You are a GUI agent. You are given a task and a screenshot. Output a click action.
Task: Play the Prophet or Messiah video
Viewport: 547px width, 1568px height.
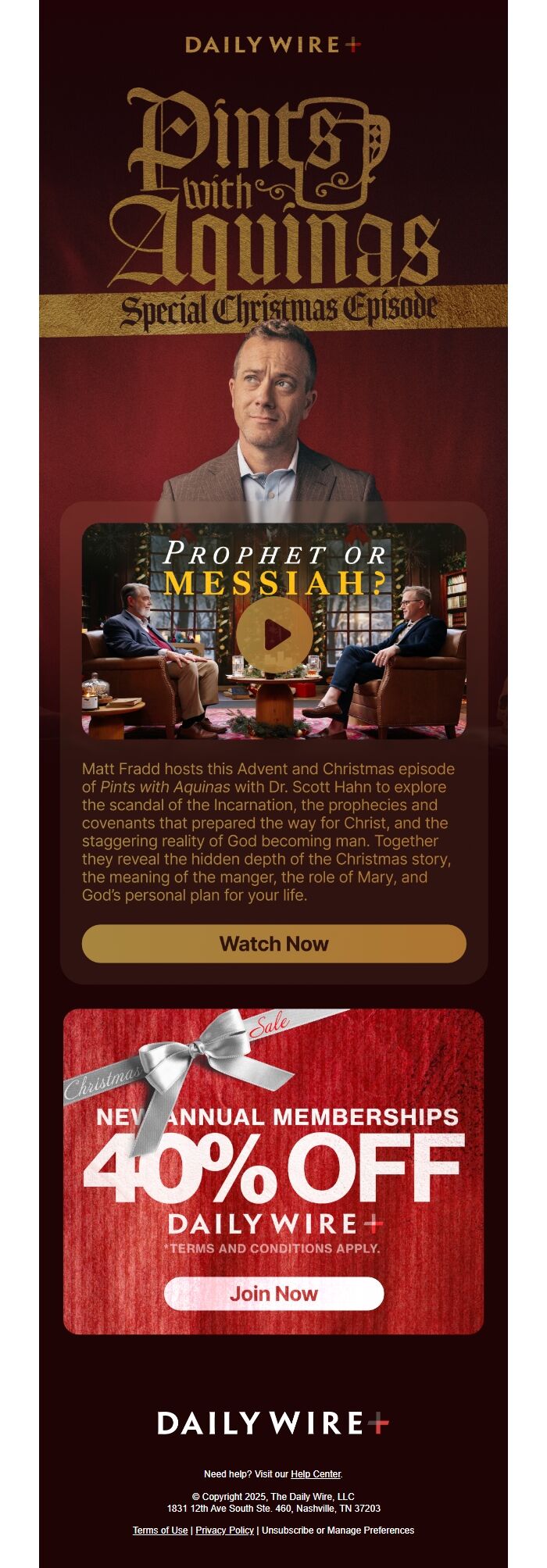click(x=274, y=634)
